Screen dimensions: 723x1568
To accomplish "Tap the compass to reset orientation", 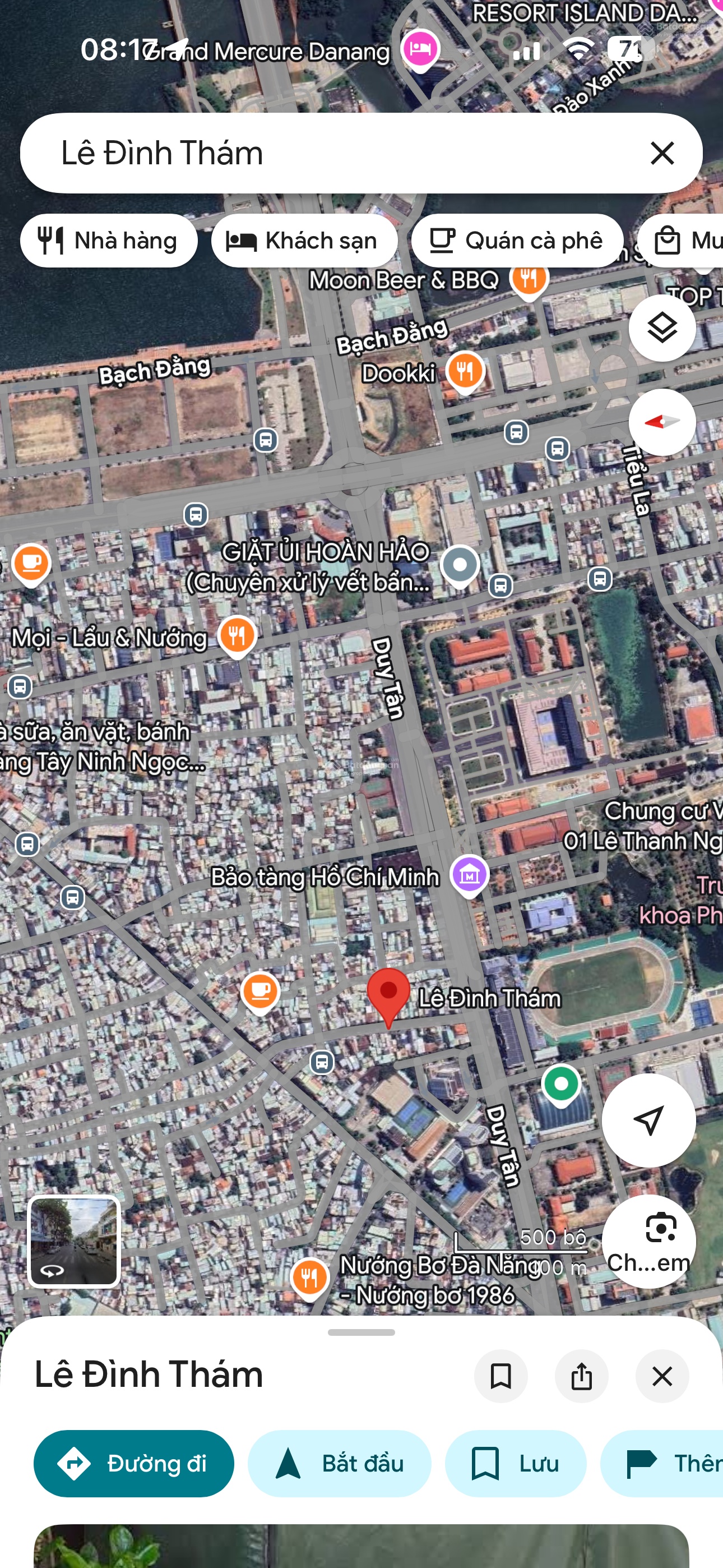I will click(x=661, y=422).
